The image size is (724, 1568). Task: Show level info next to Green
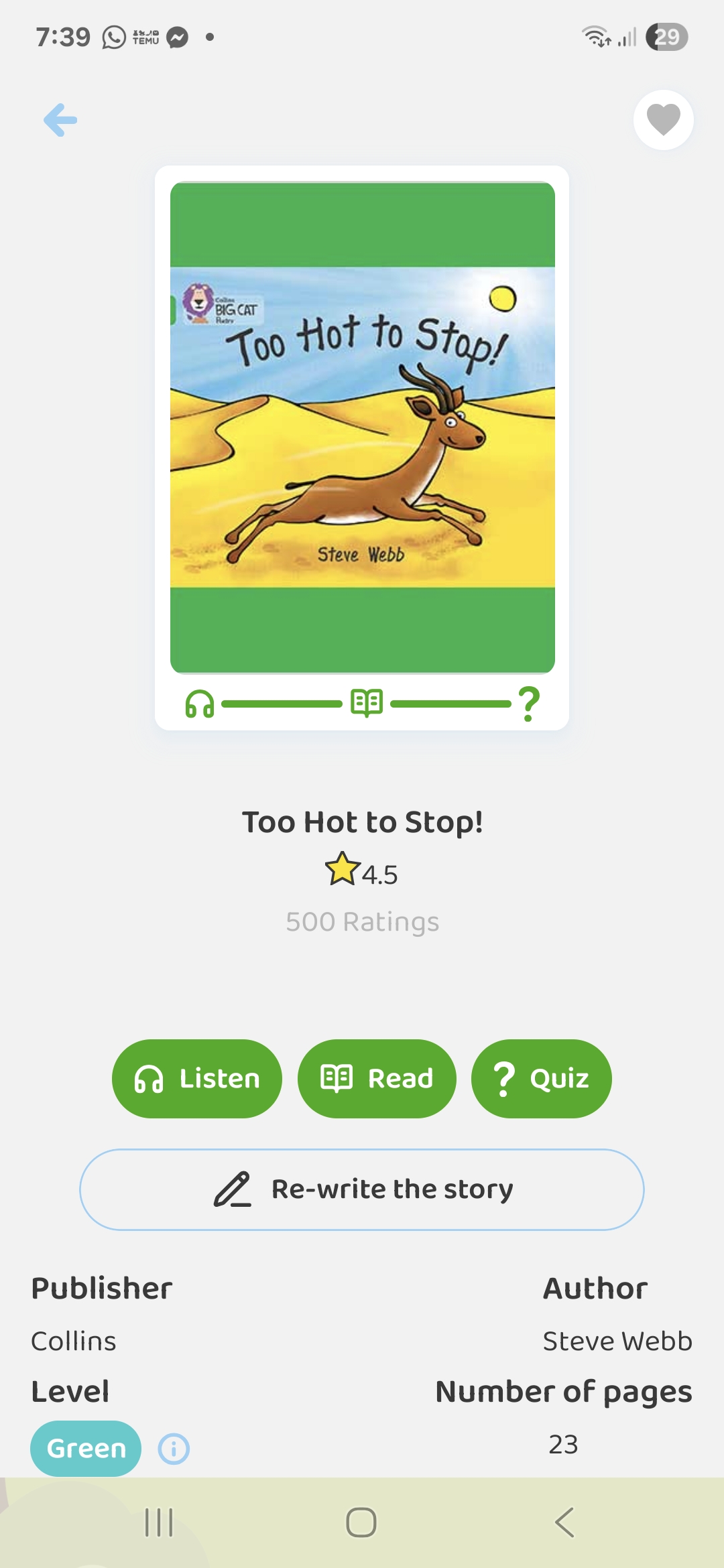click(174, 1449)
